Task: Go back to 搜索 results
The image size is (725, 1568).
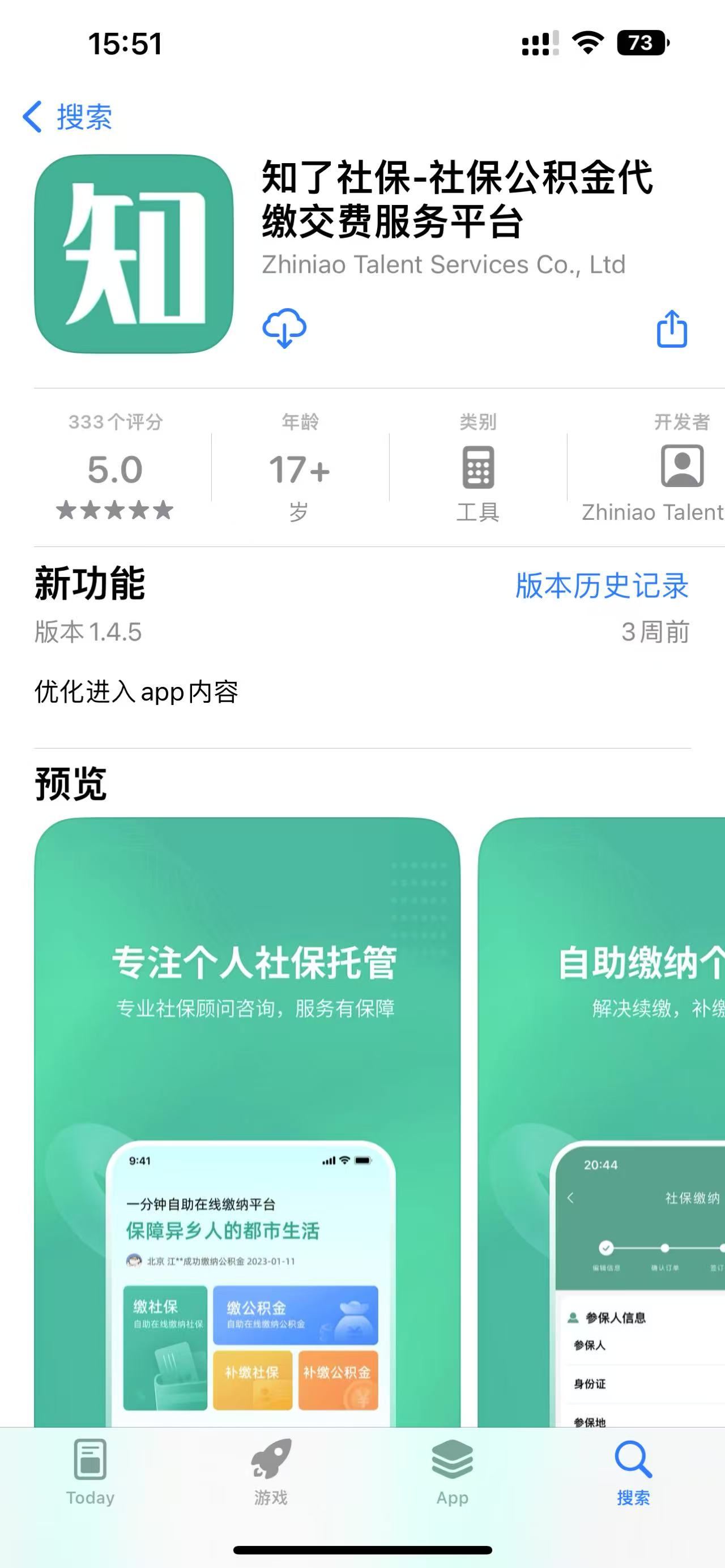Action: click(x=67, y=117)
